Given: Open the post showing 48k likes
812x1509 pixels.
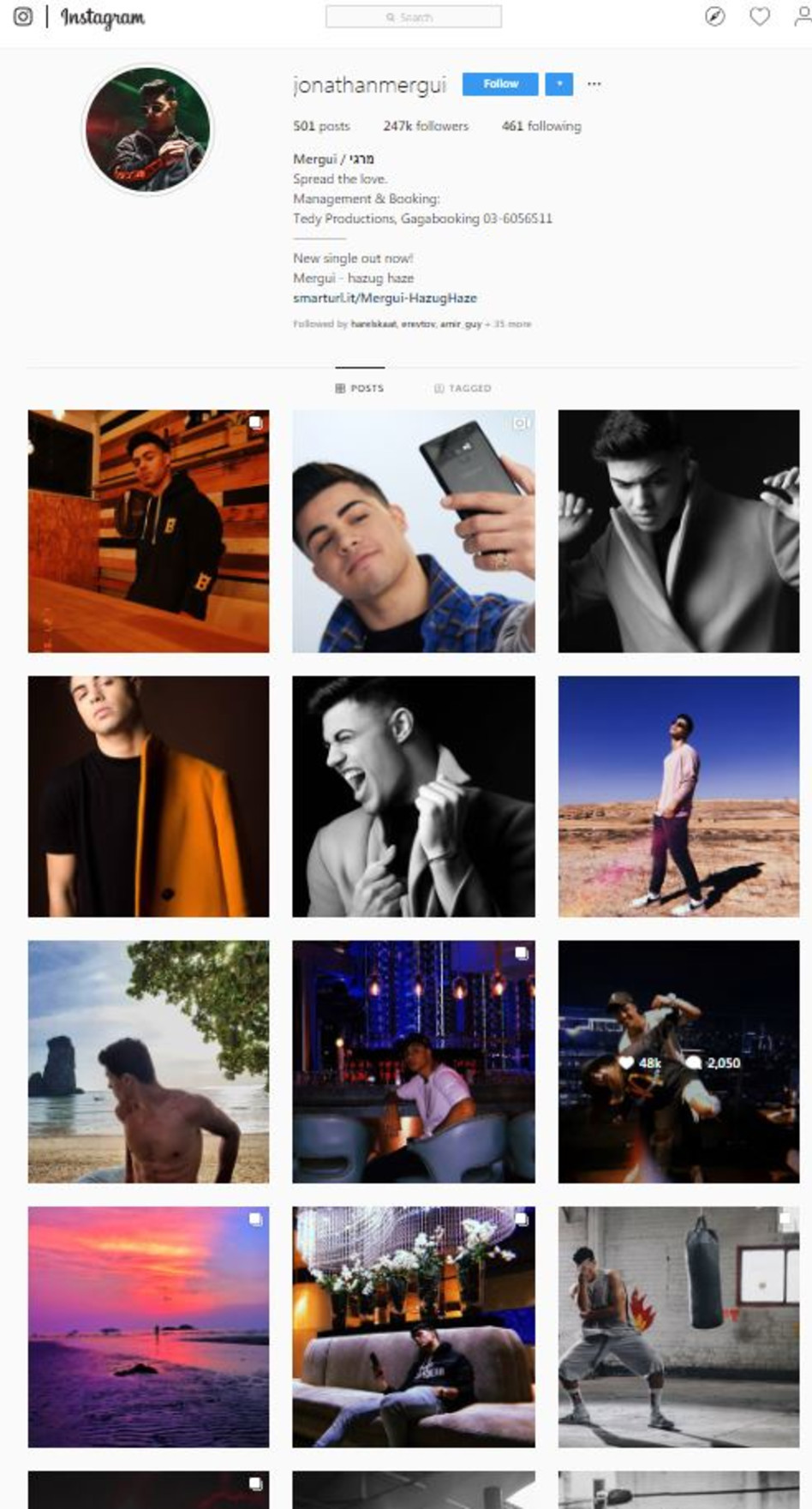Looking at the screenshot, I should click(678, 1062).
